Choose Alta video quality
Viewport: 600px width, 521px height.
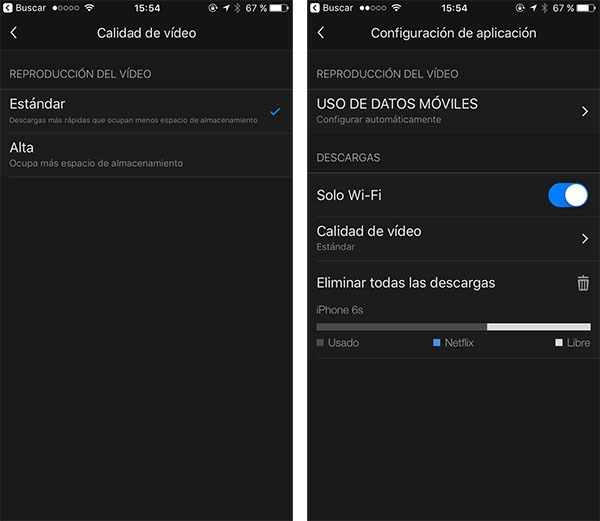point(146,154)
